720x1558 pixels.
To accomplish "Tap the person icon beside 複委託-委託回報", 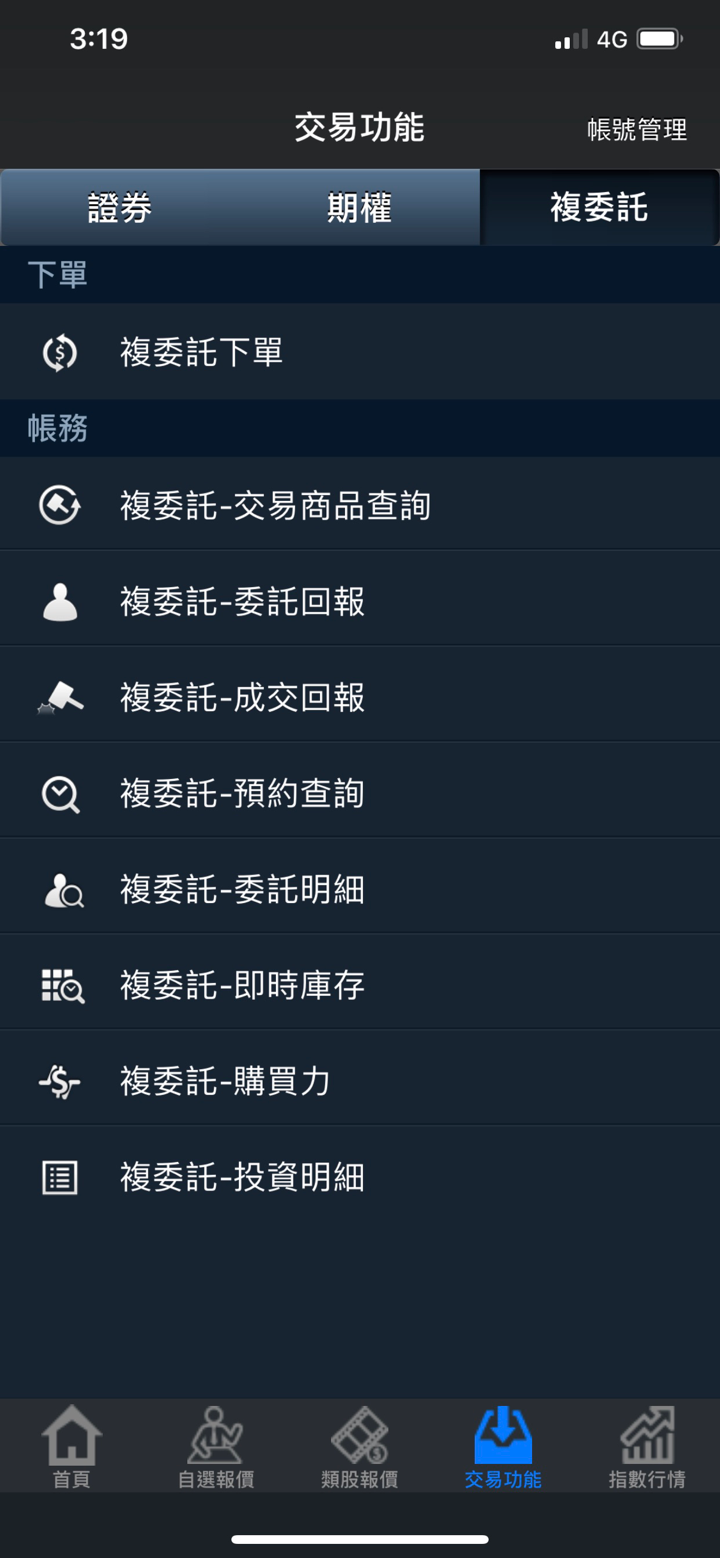I will coord(59,601).
